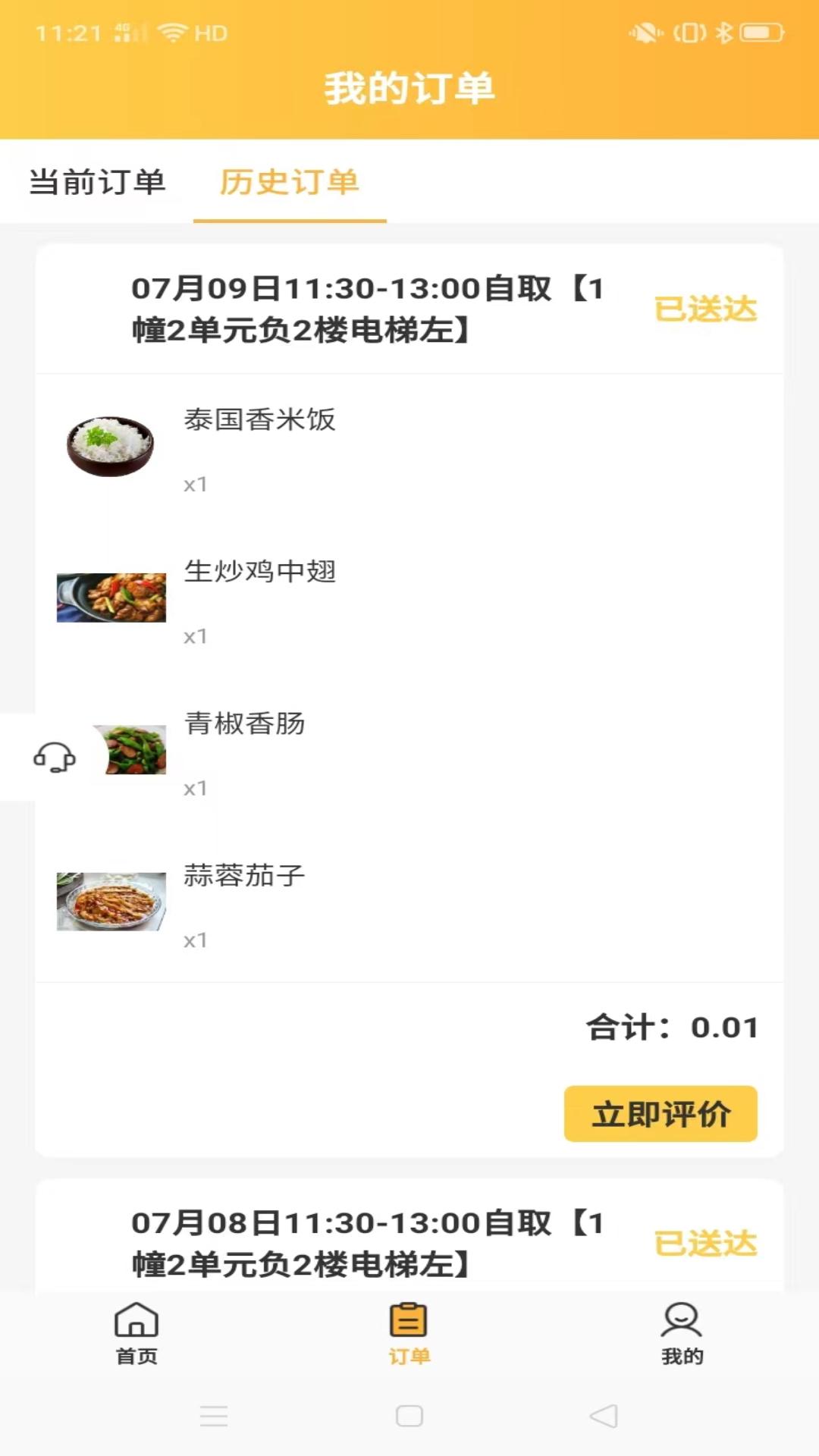Viewport: 819px width, 1456px height.
Task: Tap the 蒜蓉茄子 dish photo
Action: click(x=111, y=901)
